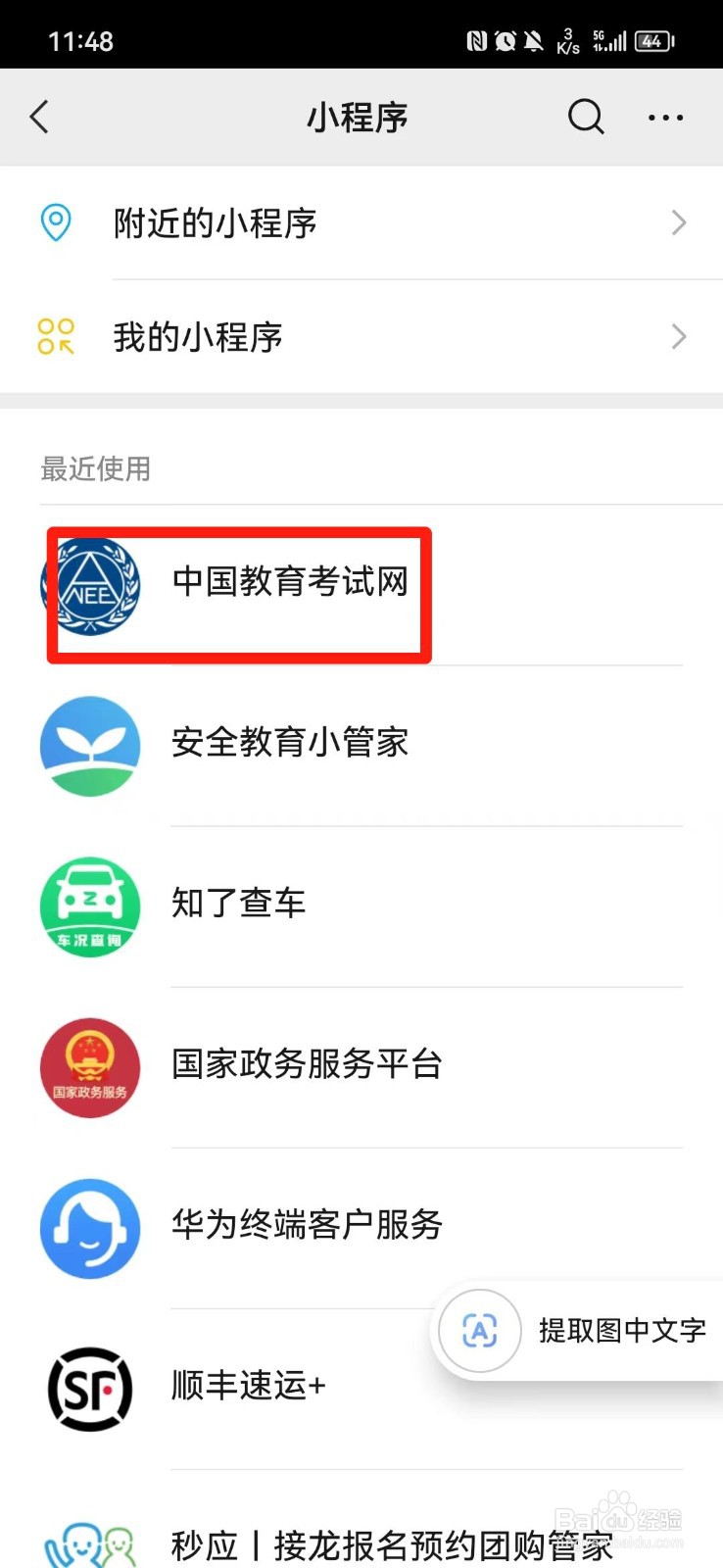Tap the search magnifier icon
The image size is (723, 1568).
click(585, 117)
